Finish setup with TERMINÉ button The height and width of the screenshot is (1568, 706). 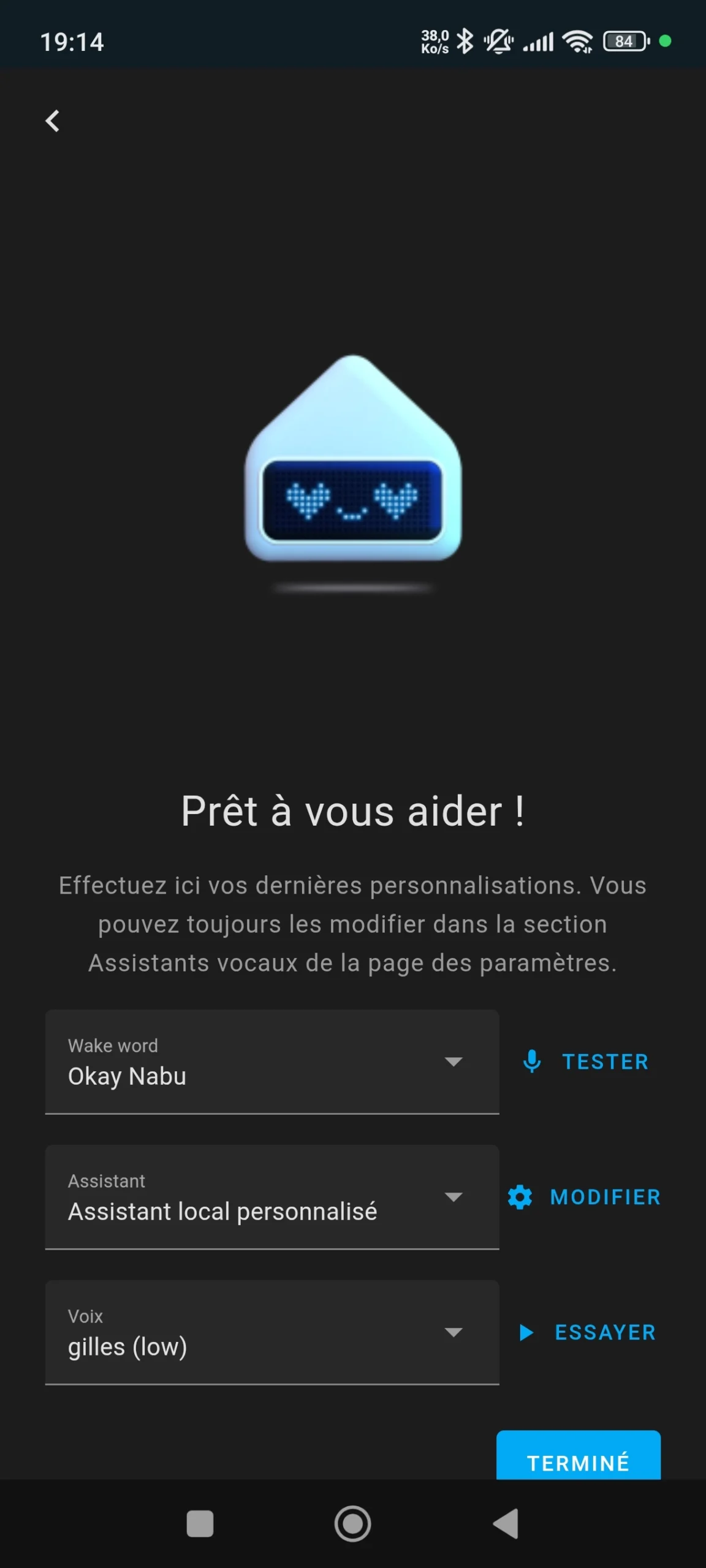pyautogui.click(x=579, y=1457)
